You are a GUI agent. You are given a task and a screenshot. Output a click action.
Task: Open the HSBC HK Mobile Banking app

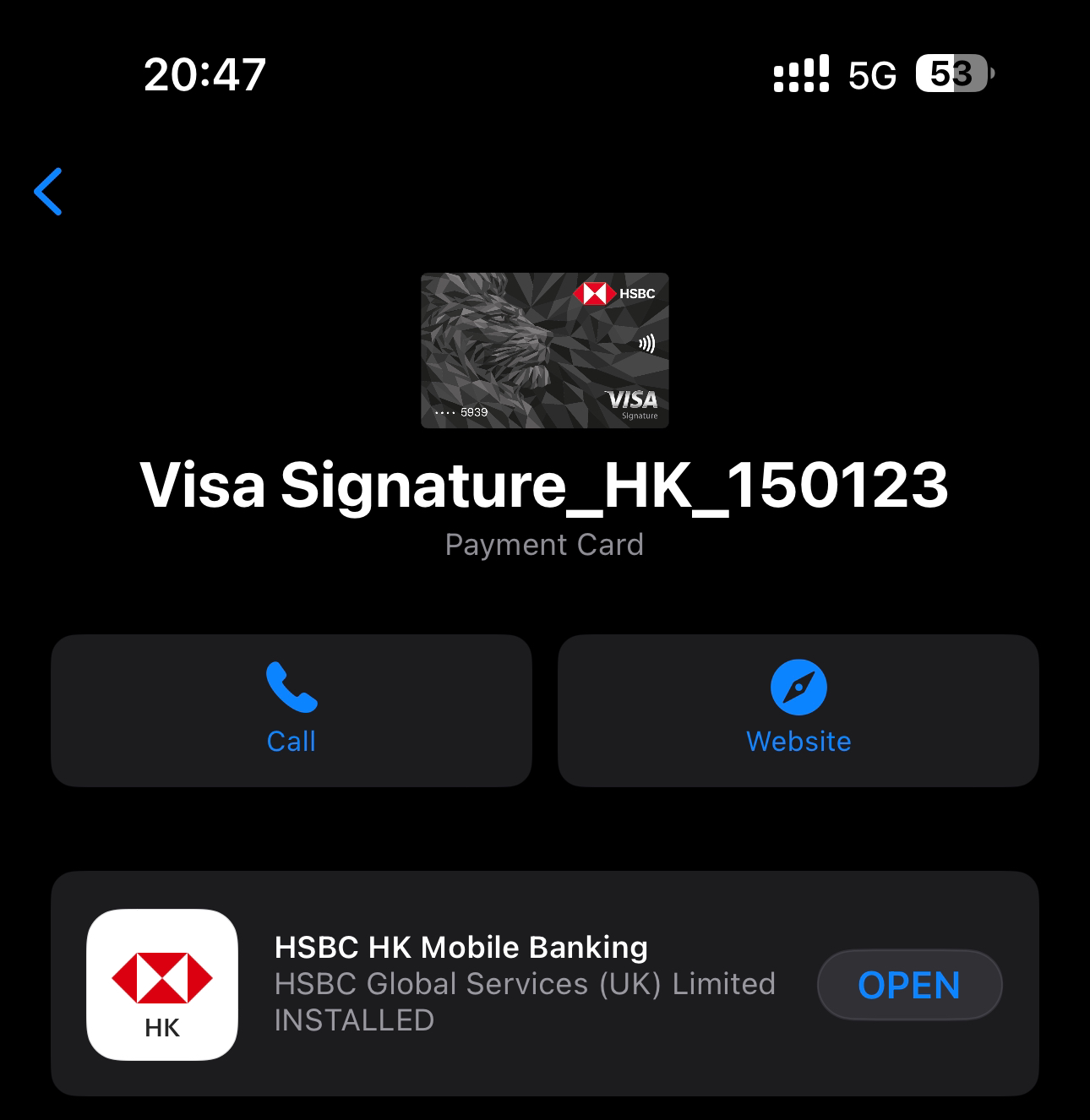pyautogui.click(x=909, y=983)
